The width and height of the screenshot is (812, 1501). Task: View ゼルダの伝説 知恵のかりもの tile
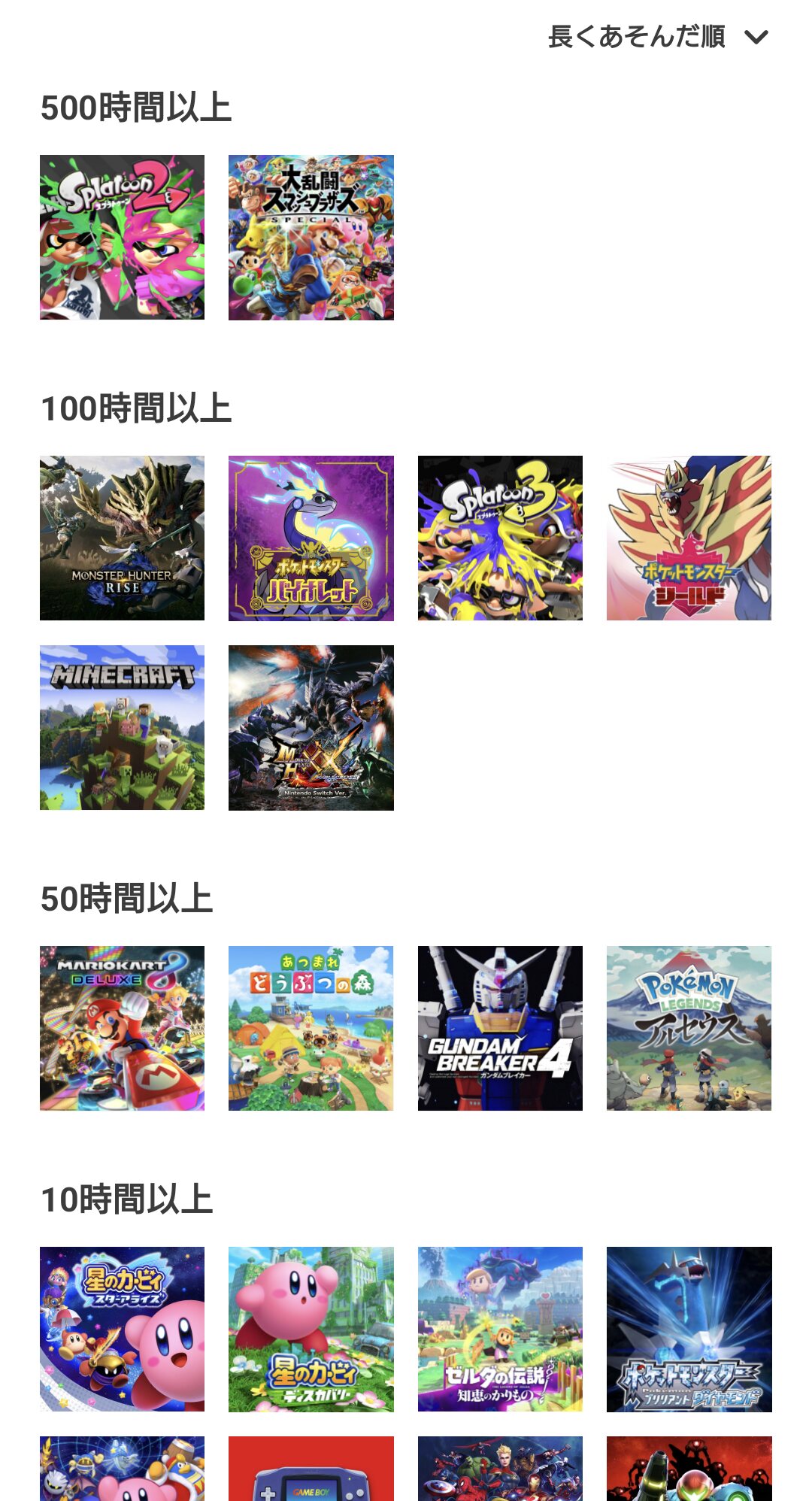point(500,1330)
